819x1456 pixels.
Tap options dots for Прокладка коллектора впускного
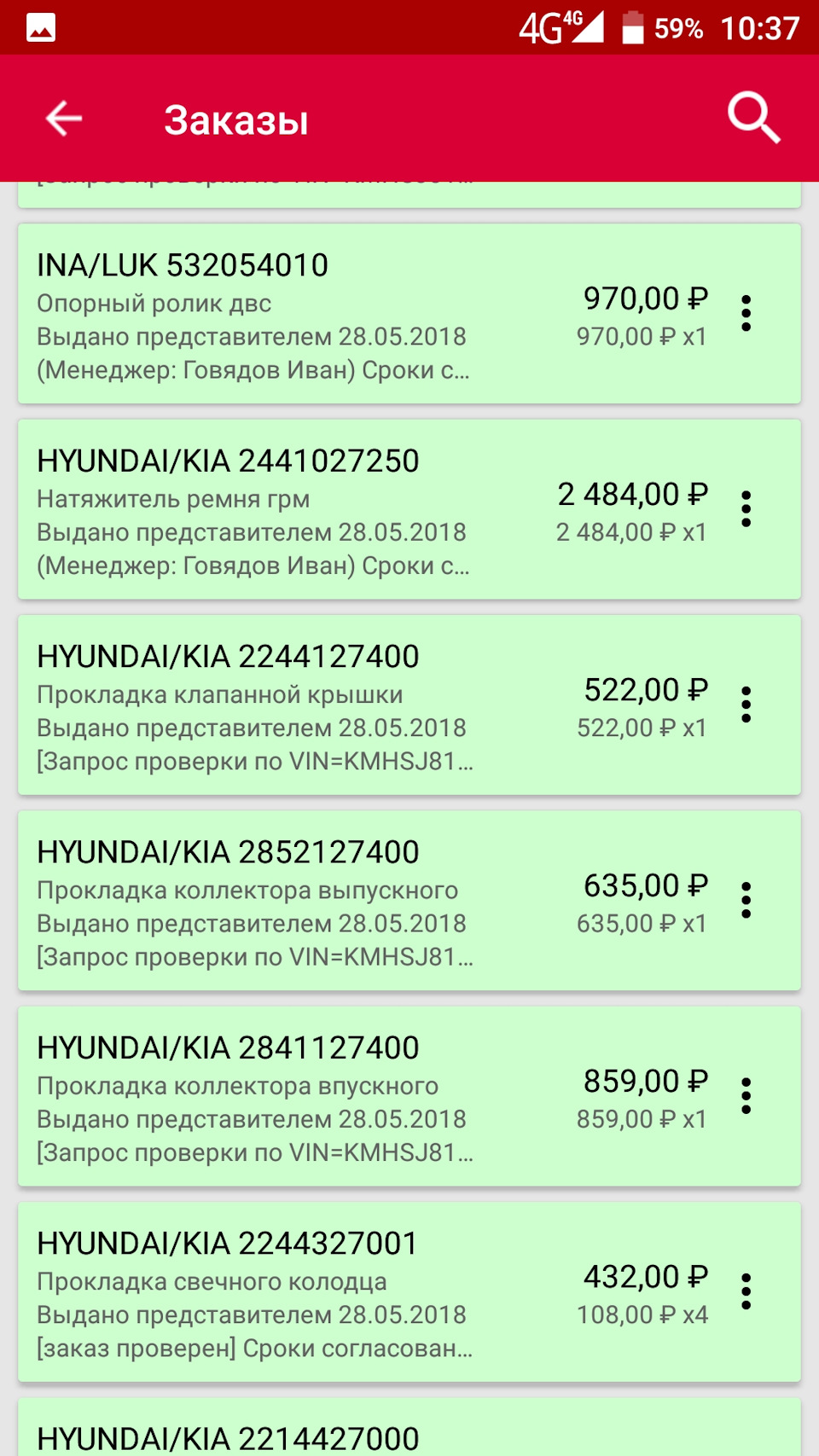[x=748, y=1093]
